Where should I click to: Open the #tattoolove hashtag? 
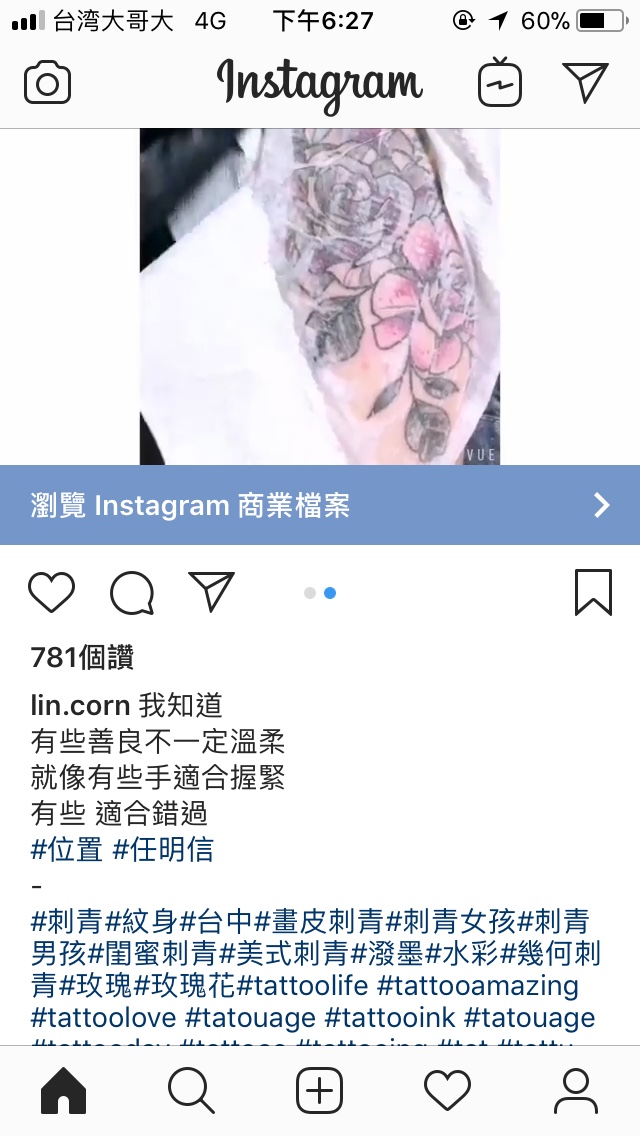click(105, 1019)
